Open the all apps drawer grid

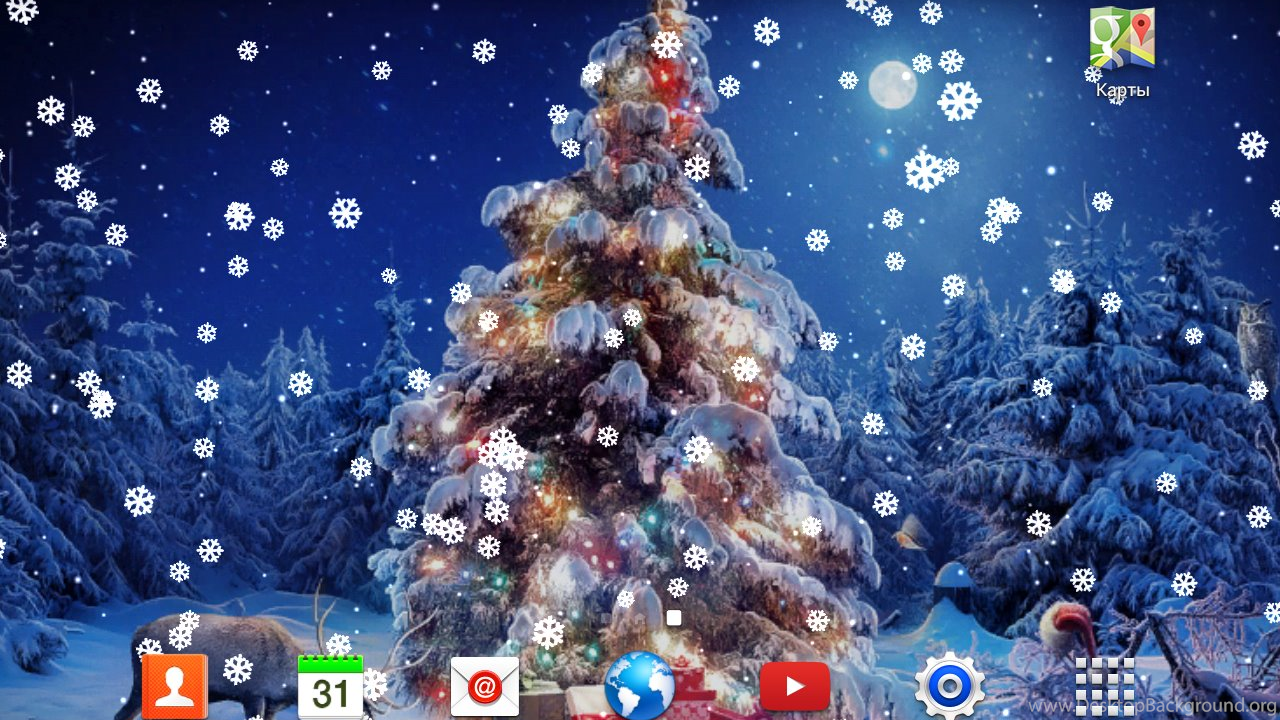point(1105,685)
